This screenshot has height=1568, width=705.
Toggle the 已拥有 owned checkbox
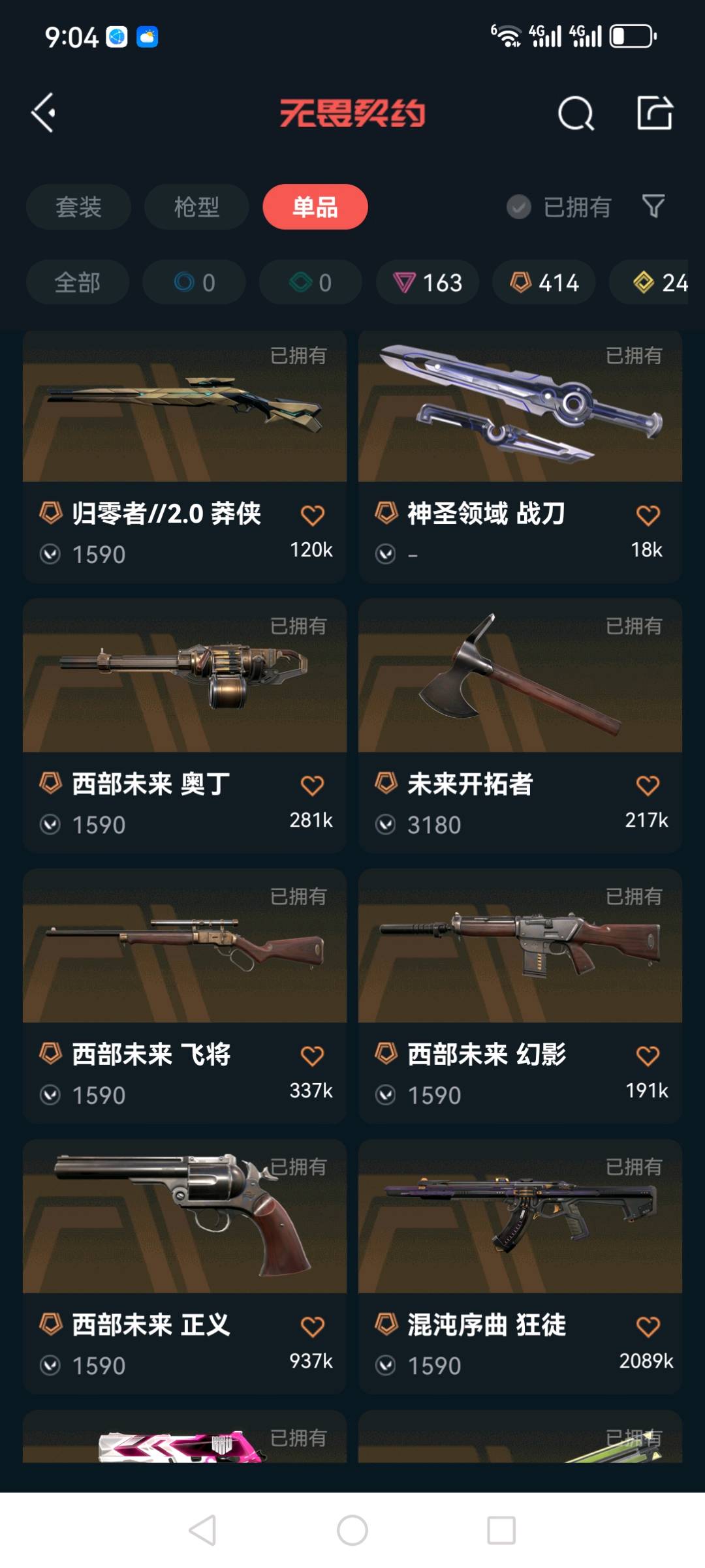point(519,208)
